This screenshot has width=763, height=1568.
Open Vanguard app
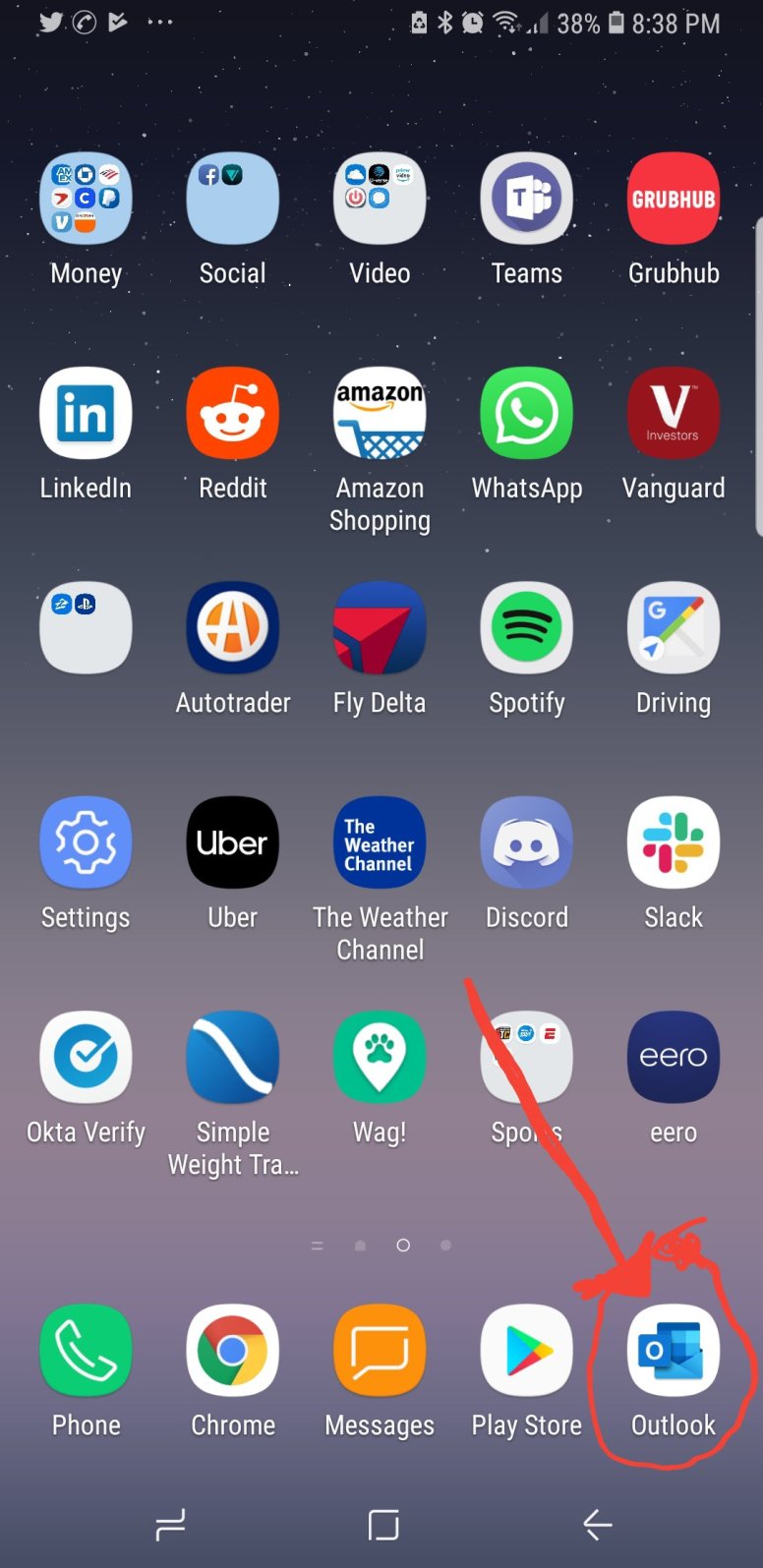pos(674,413)
